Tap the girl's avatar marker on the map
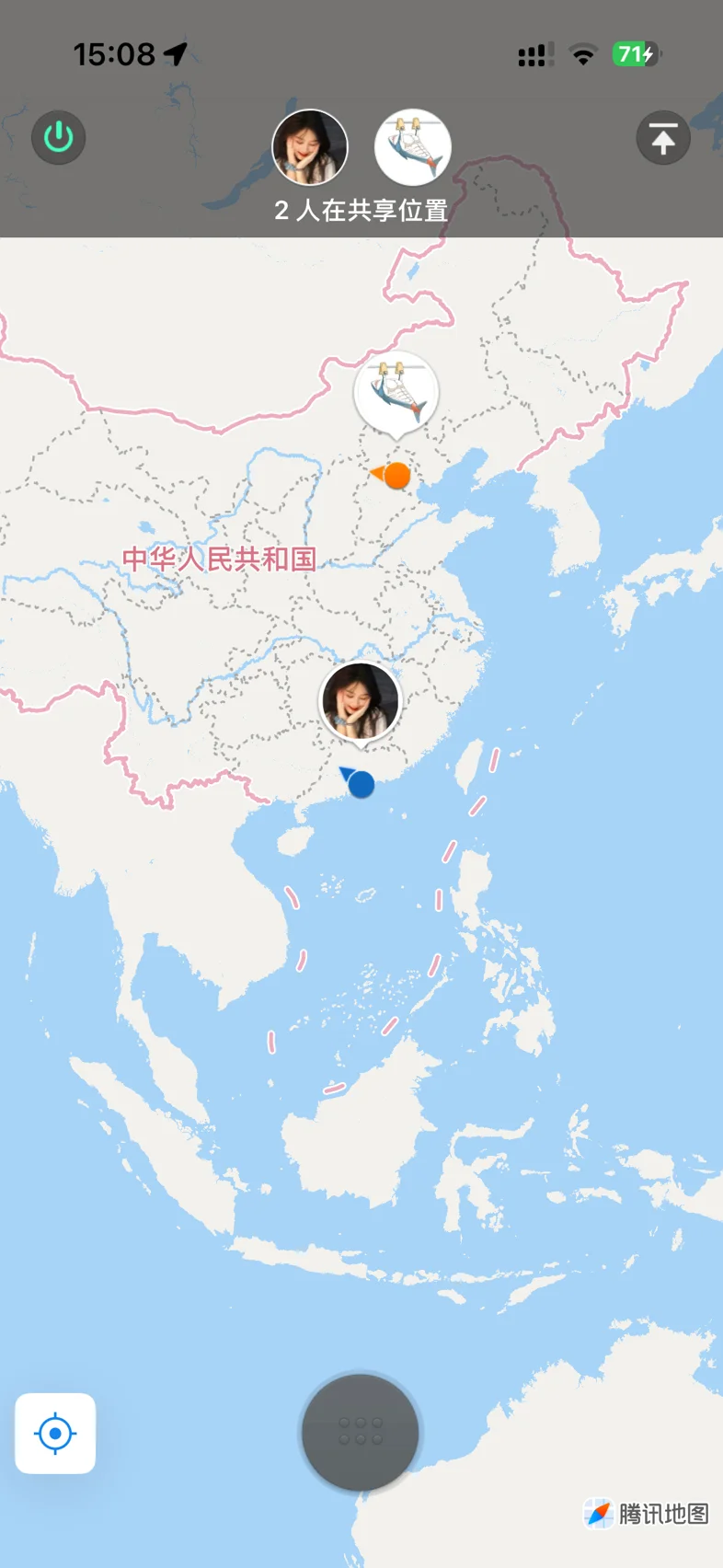The image size is (723, 1568). (361, 703)
